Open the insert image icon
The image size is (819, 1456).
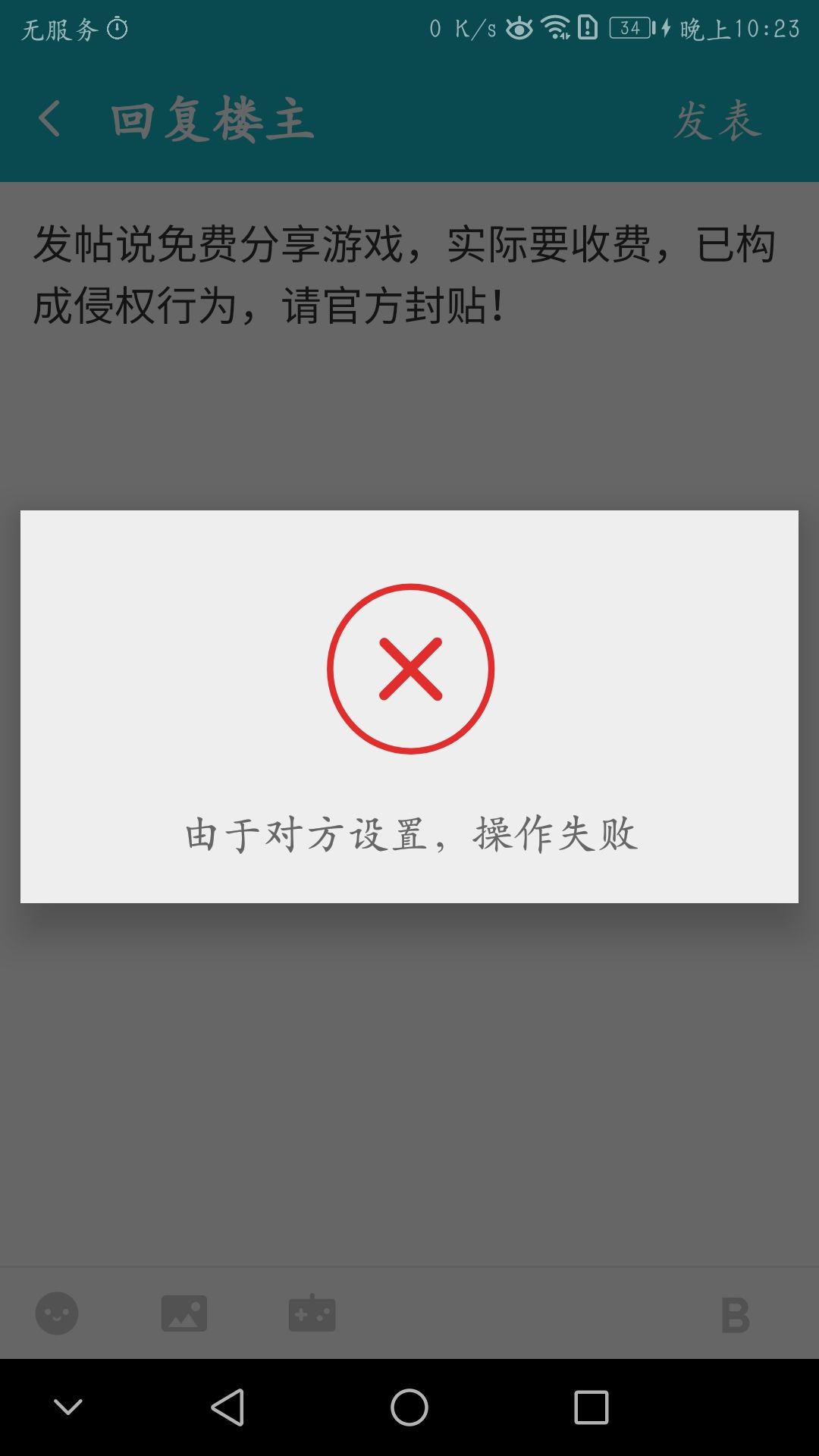184,1313
